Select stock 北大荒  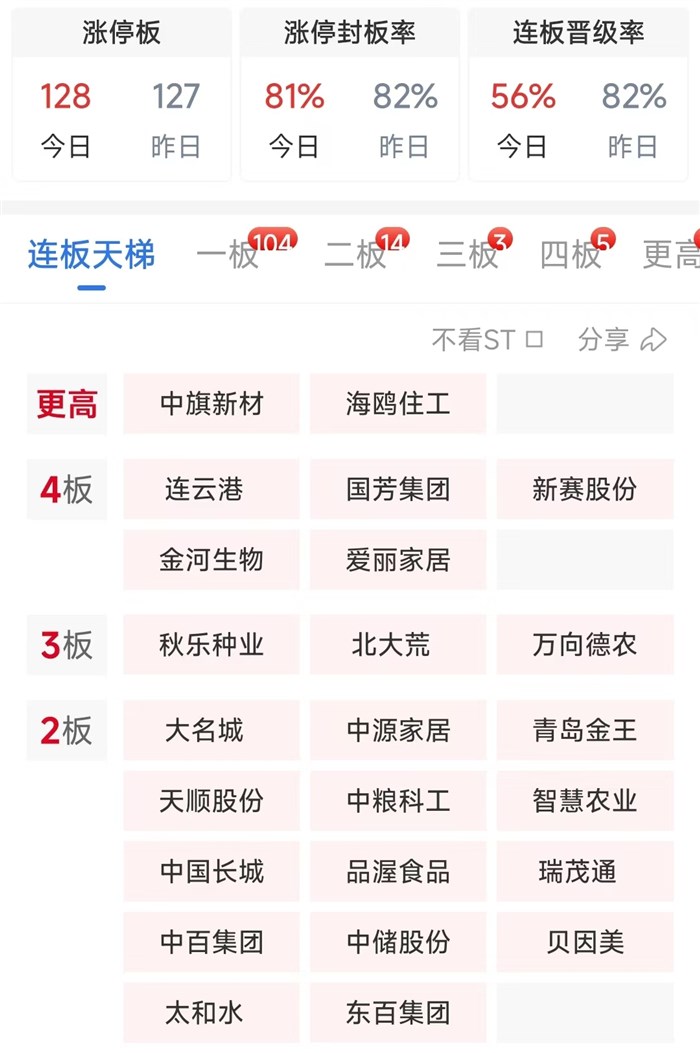tap(398, 645)
